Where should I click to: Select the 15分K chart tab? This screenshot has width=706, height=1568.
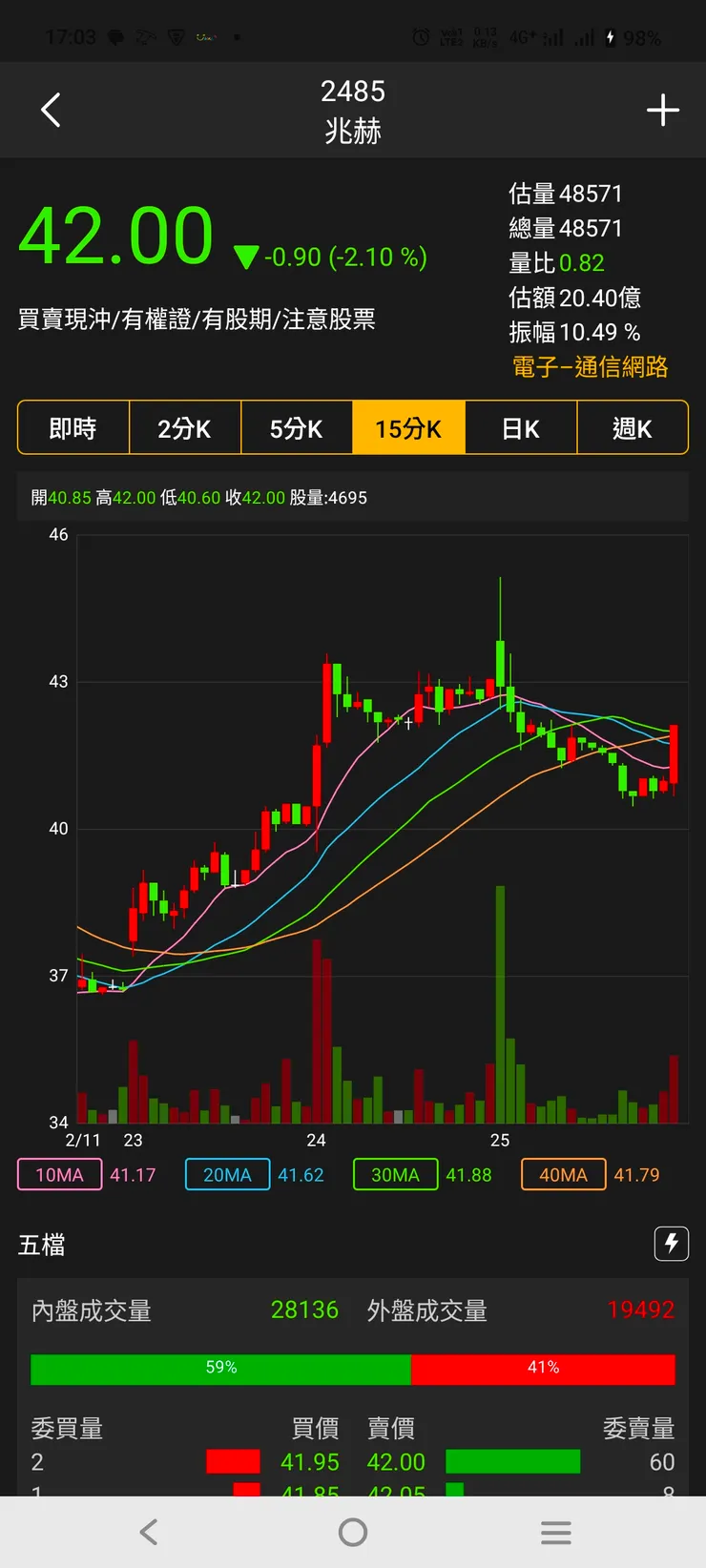[408, 428]
